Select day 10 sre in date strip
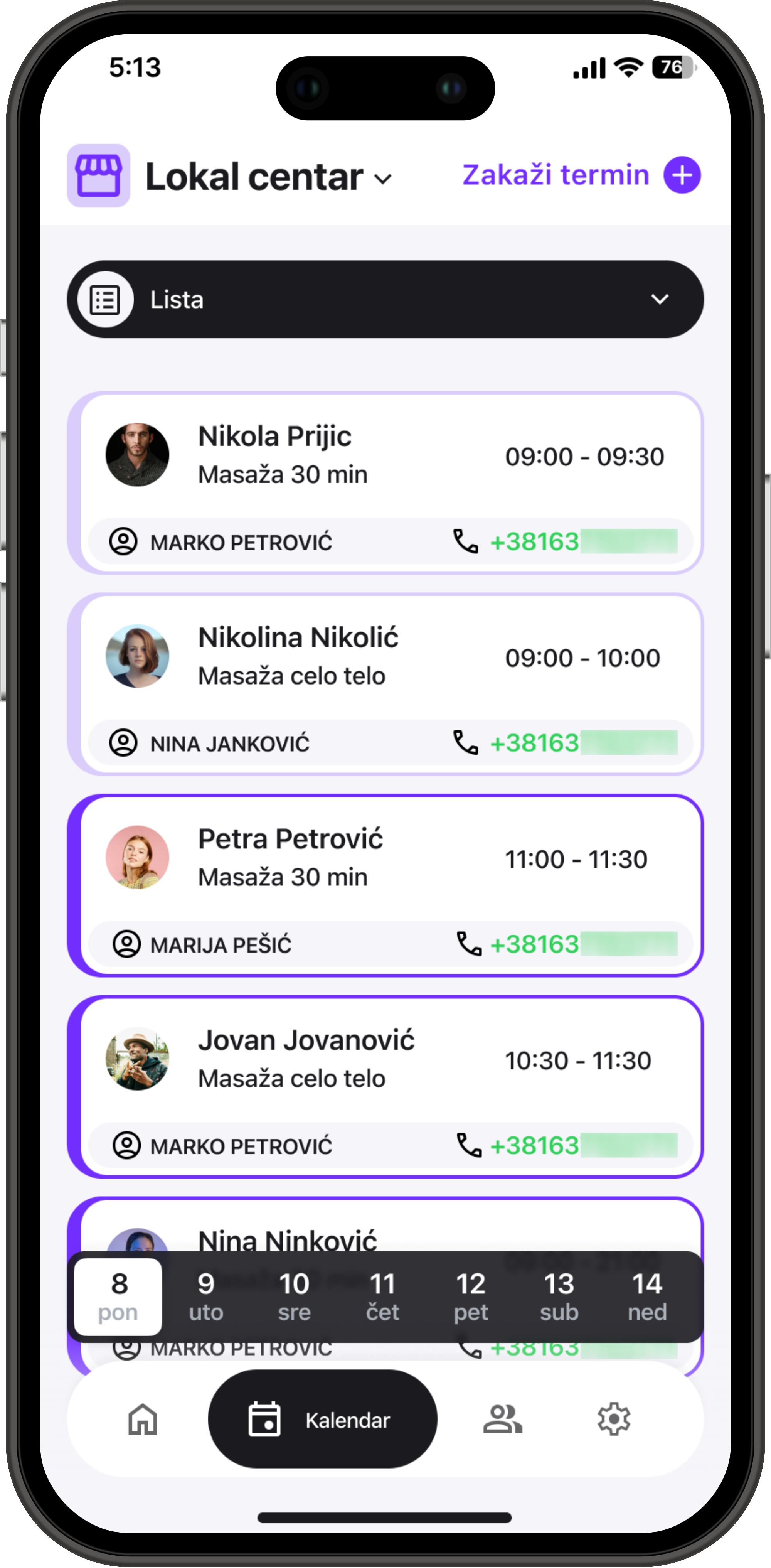Screen dimensions: 771x1568 pyautogui.click(x=294, y=1297)
